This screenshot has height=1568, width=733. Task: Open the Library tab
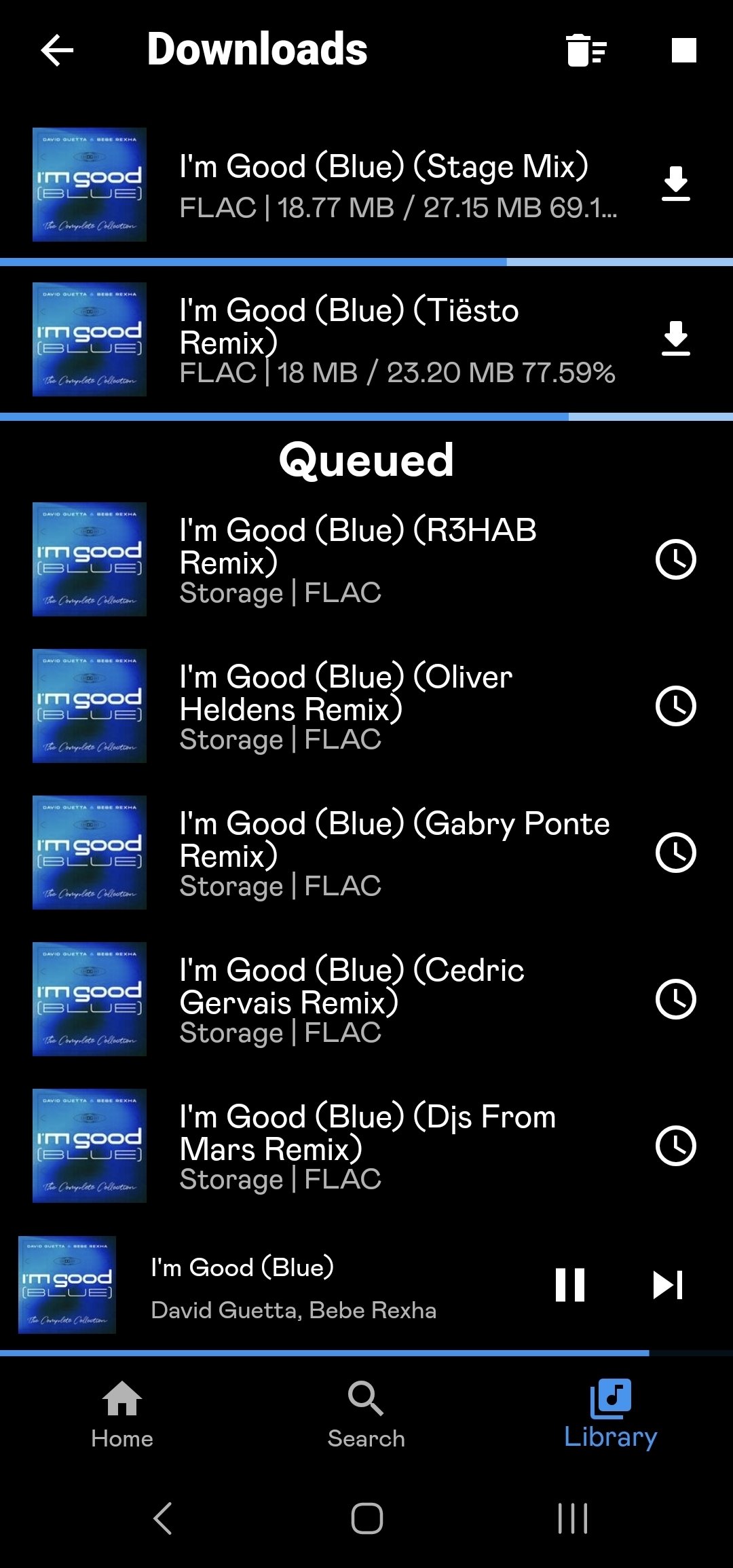pos(610,1415)
